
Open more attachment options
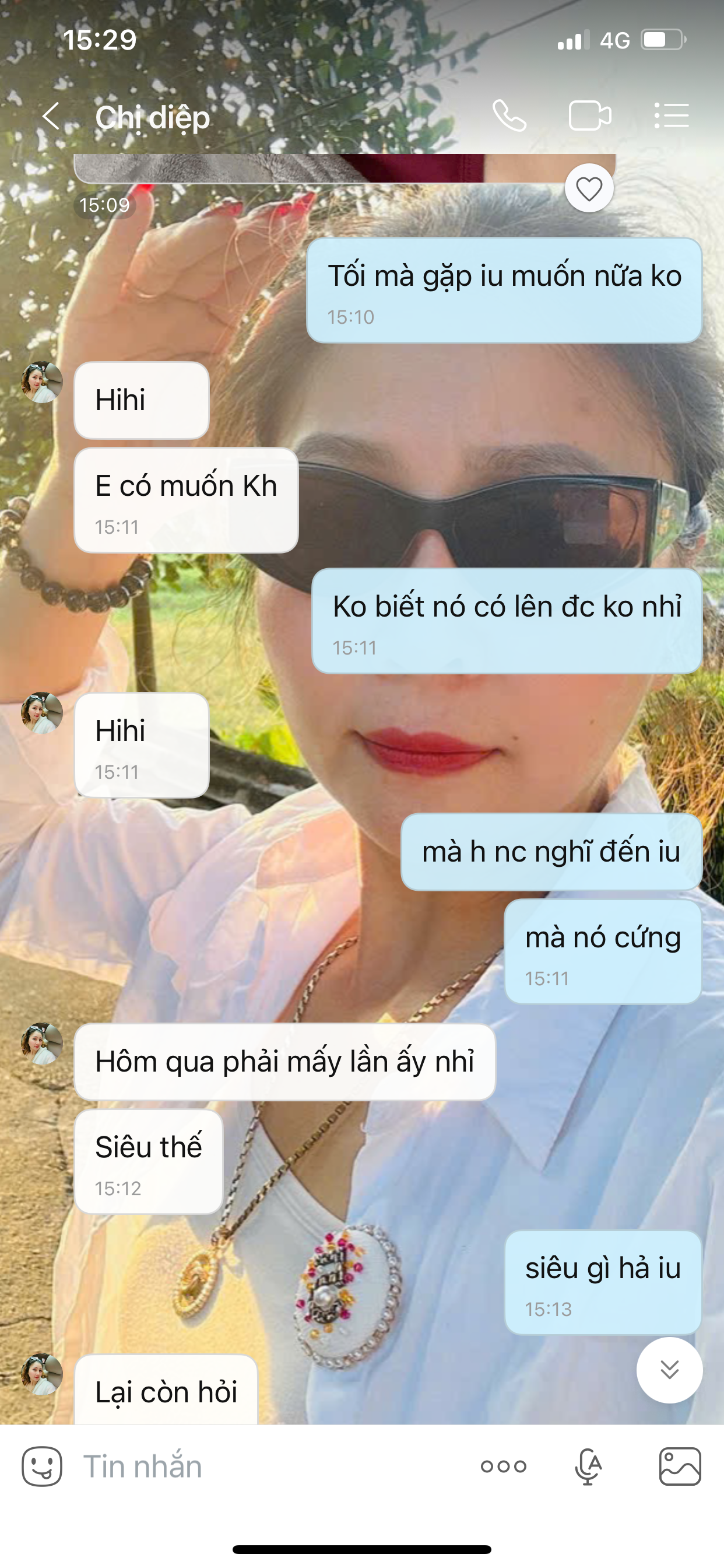tap(503, 1466)
